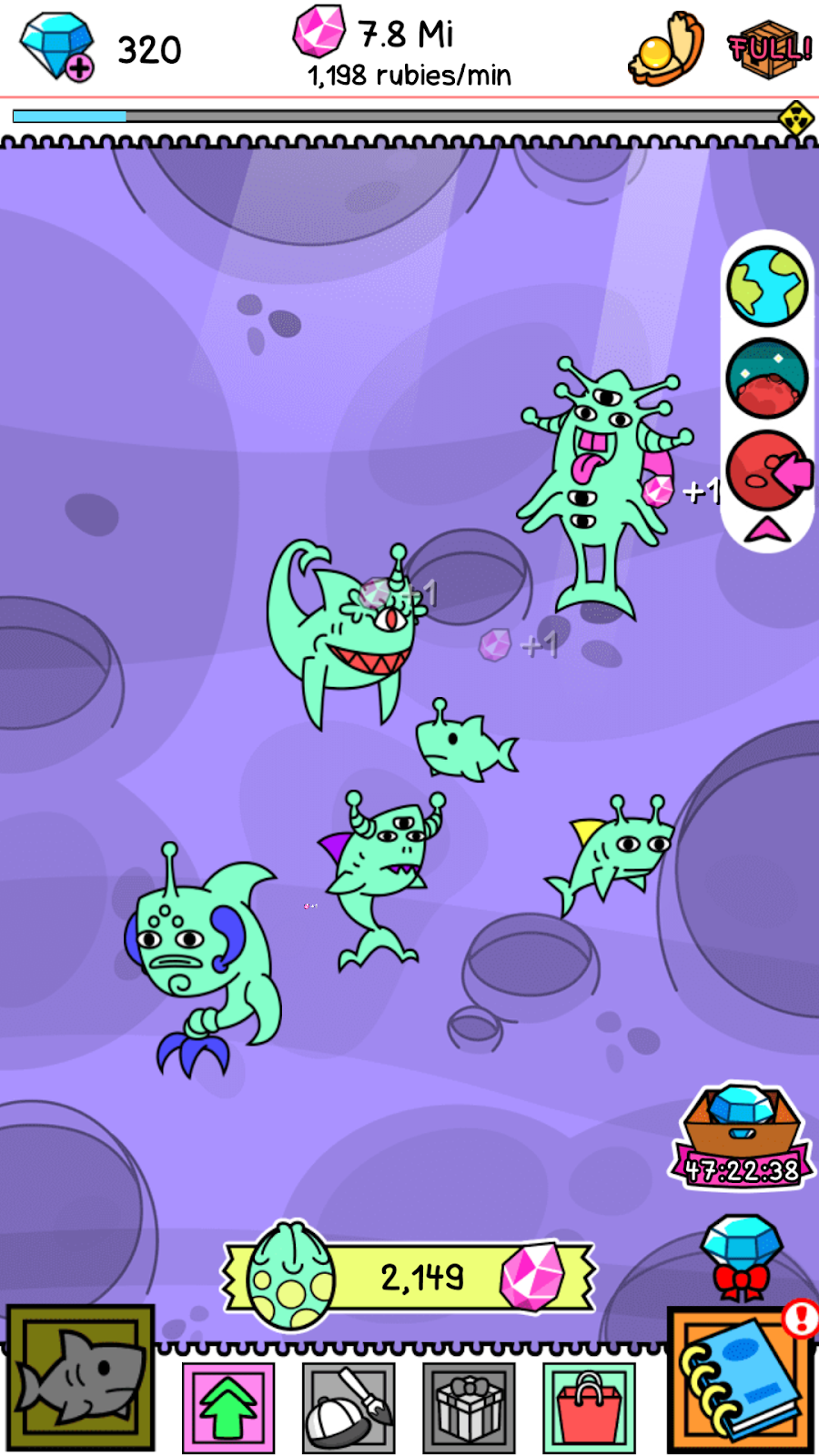Buy an egg for 2,149 rubies
819x1456 pixels.
pos(409,1277)
